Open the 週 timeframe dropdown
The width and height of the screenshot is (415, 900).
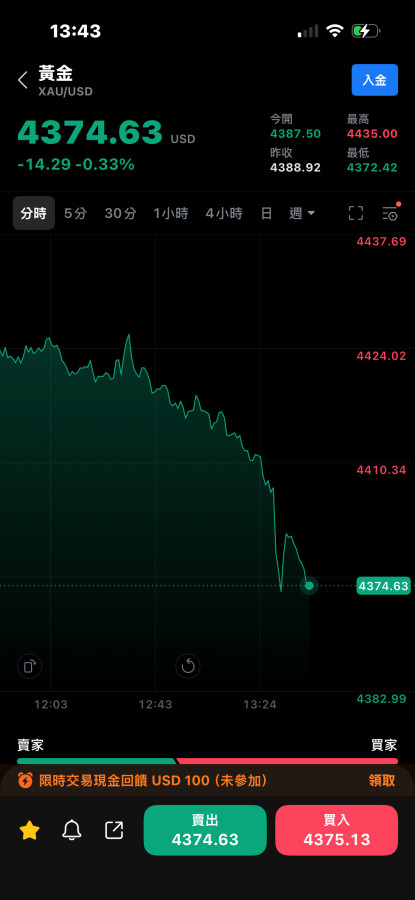302,214
